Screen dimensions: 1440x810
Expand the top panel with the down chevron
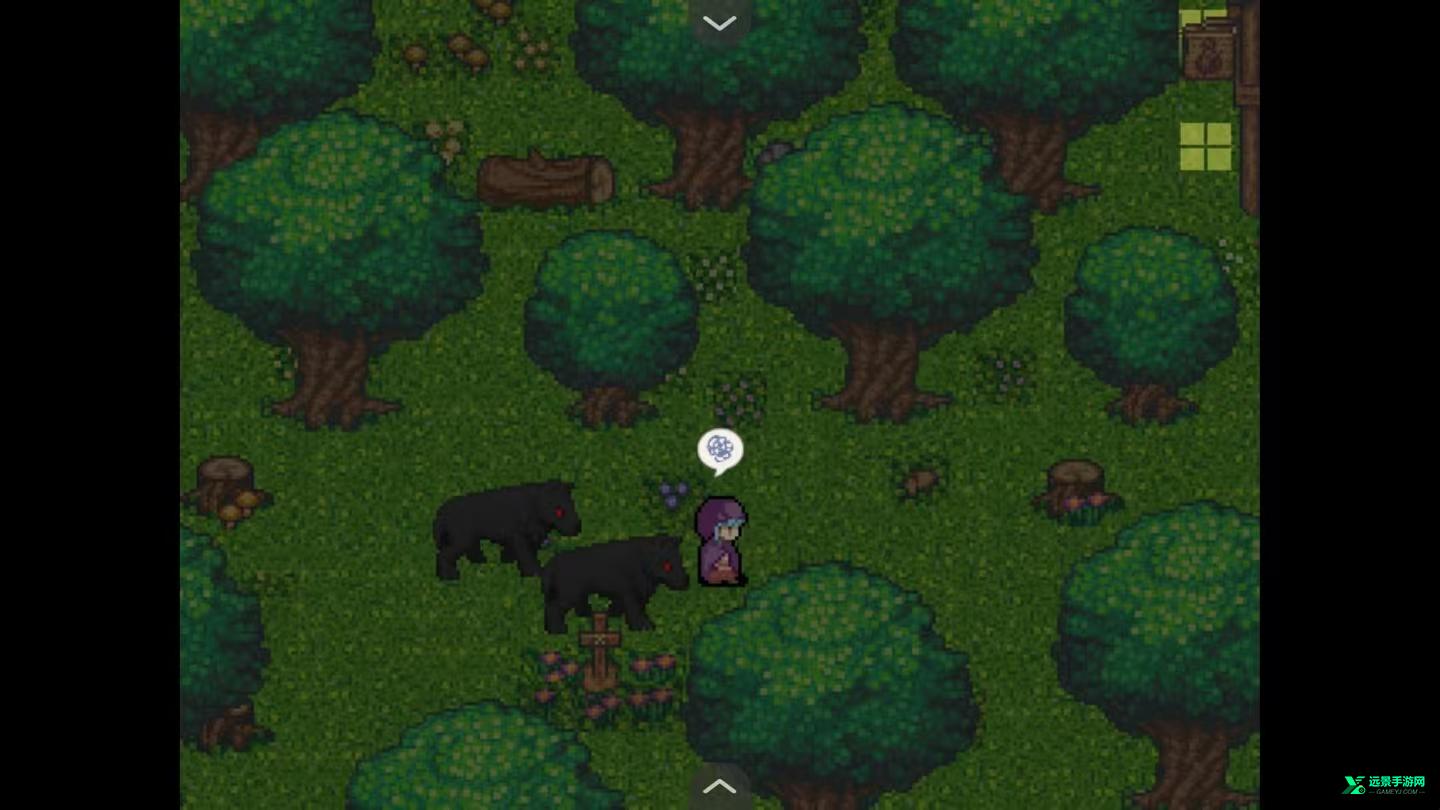click(719, 22)
